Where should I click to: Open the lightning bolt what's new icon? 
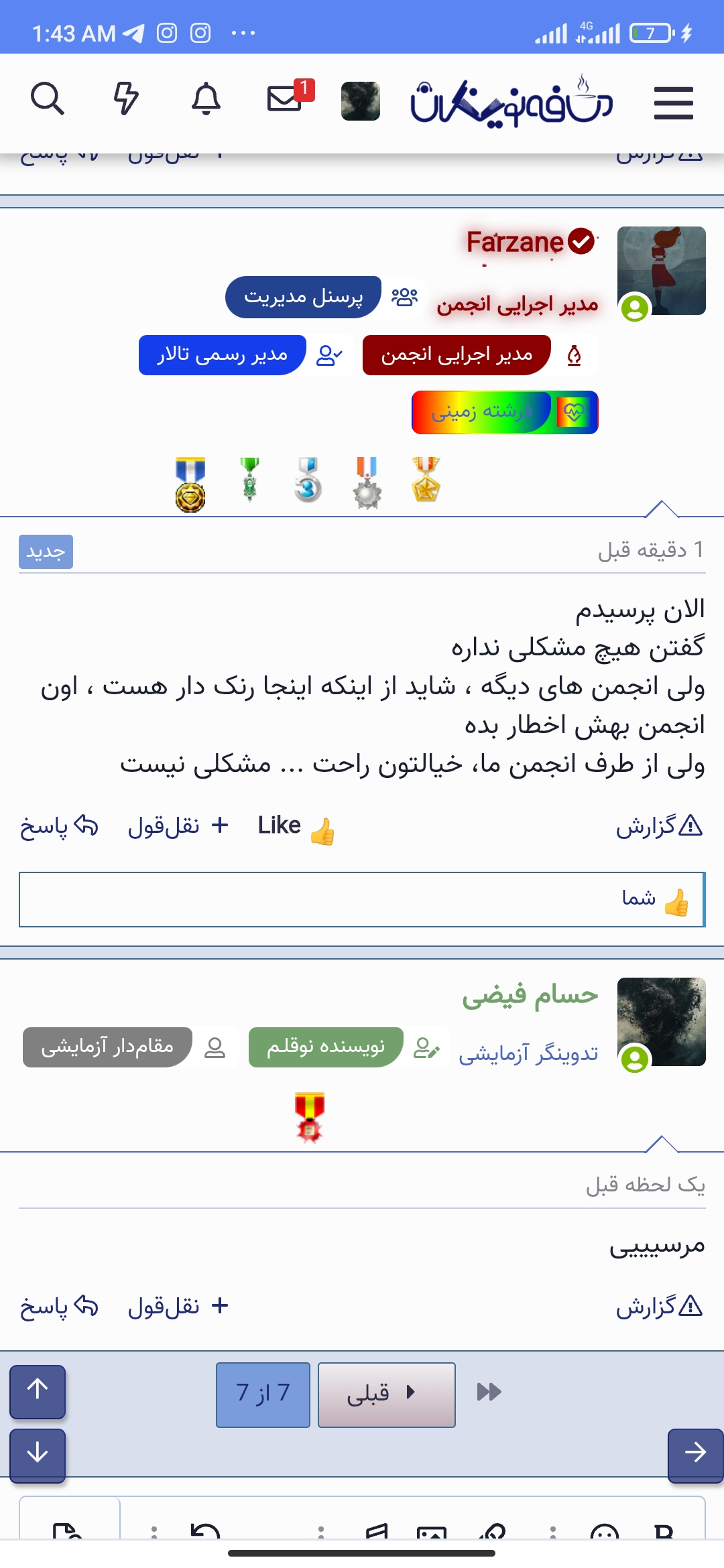click(x=126, y=99)
